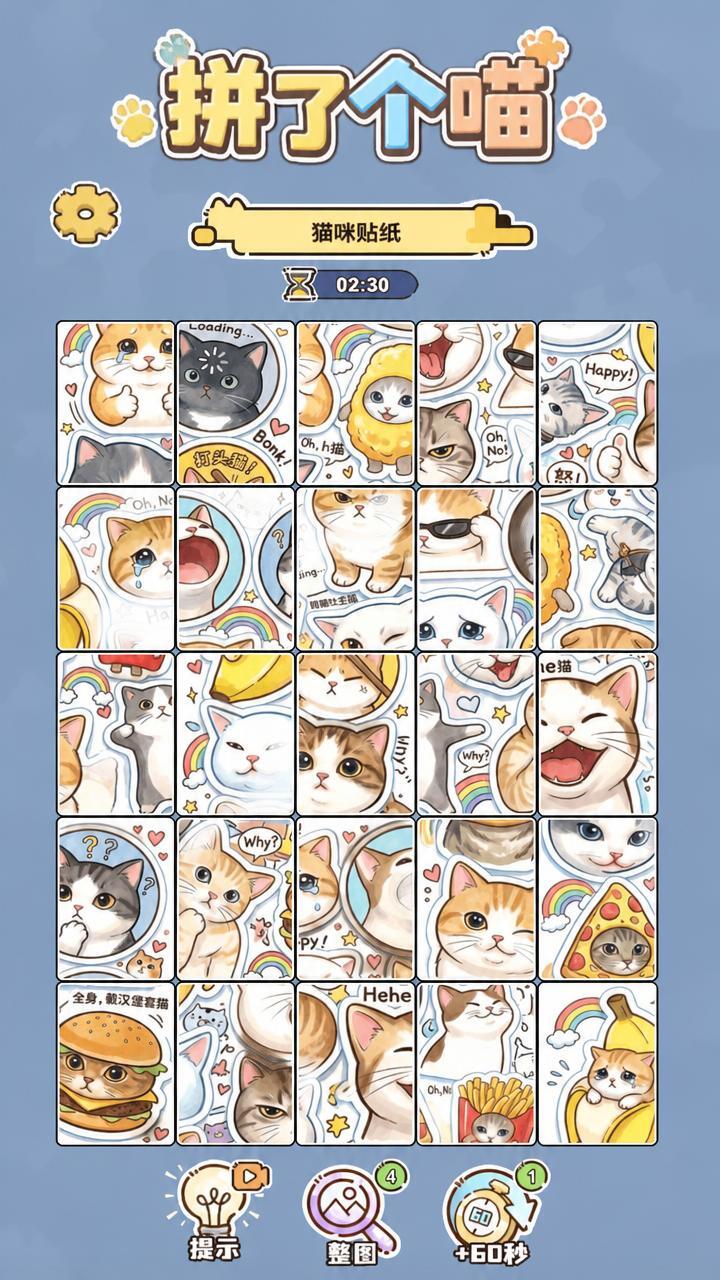The height and width of the screenshot is (1280, 720).
Task: Select the banana cat puzzle tile
Action: tap(598, 1063)
